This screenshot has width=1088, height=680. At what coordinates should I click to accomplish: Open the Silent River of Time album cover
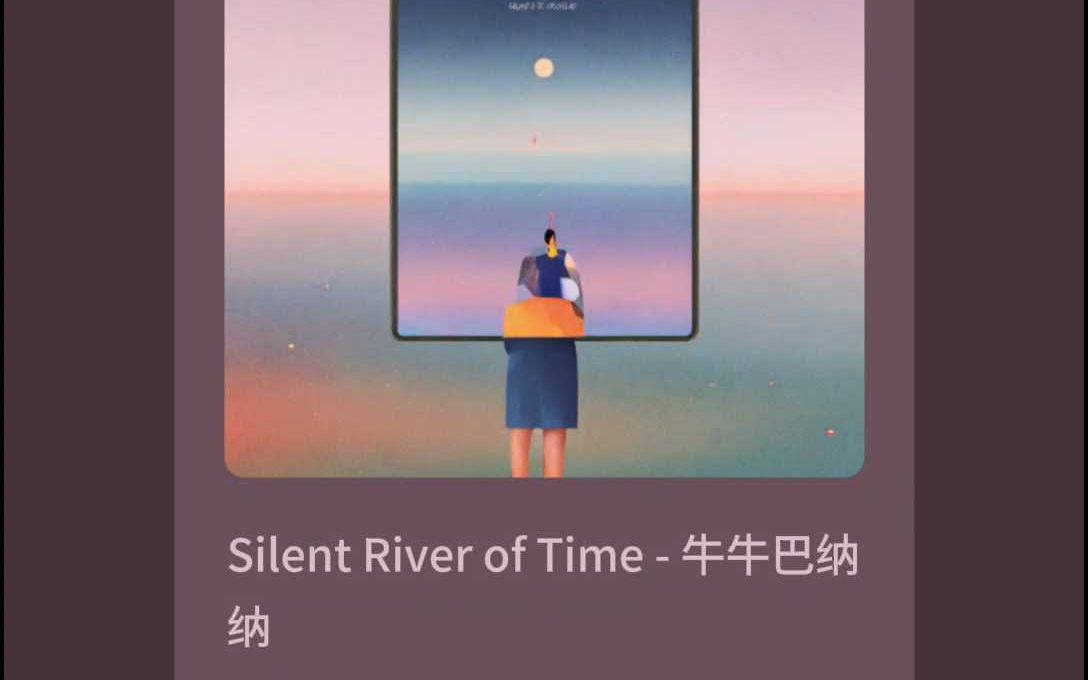tap(544, 238)
